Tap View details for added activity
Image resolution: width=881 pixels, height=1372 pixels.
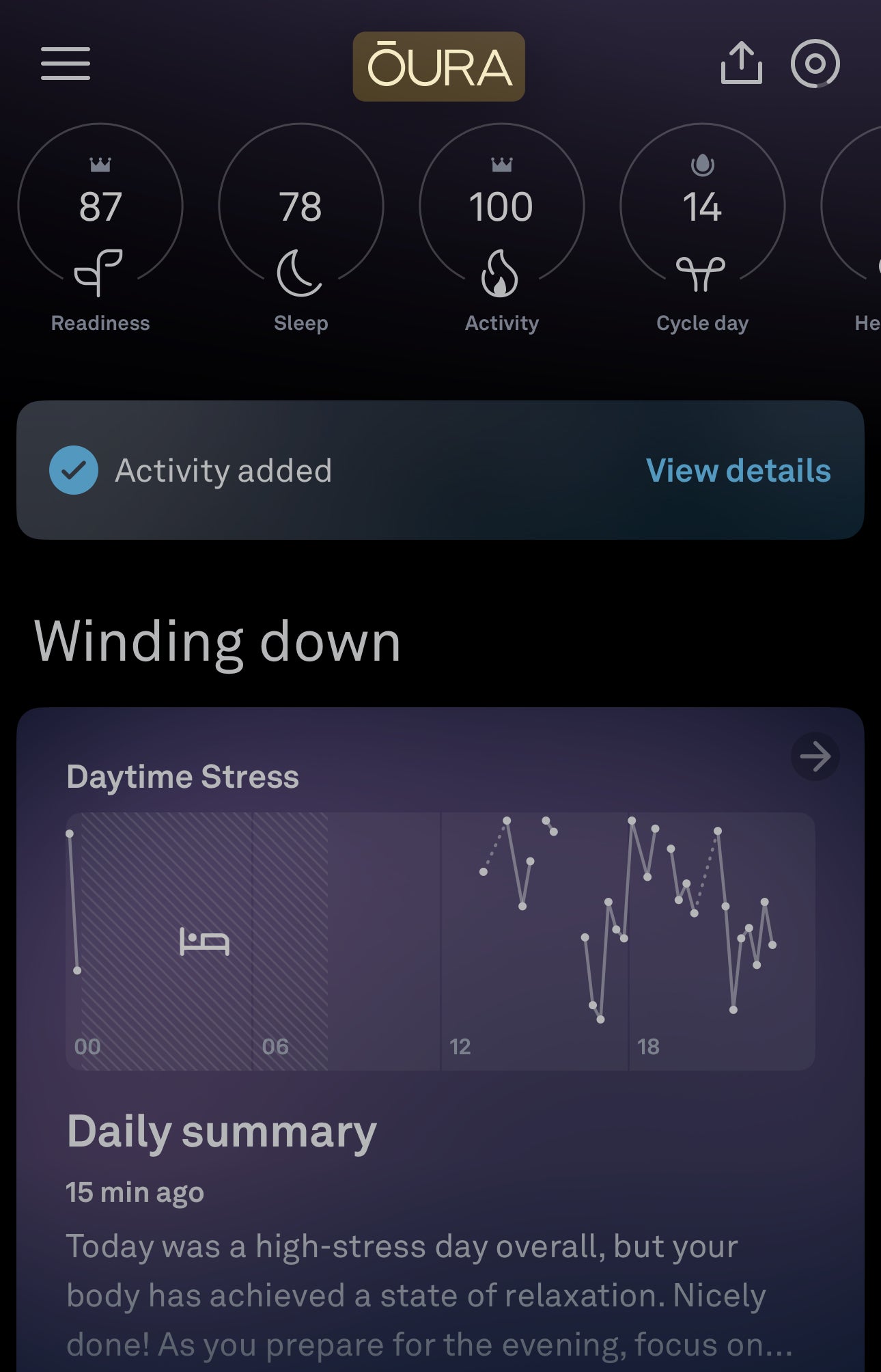pos(738,471)
